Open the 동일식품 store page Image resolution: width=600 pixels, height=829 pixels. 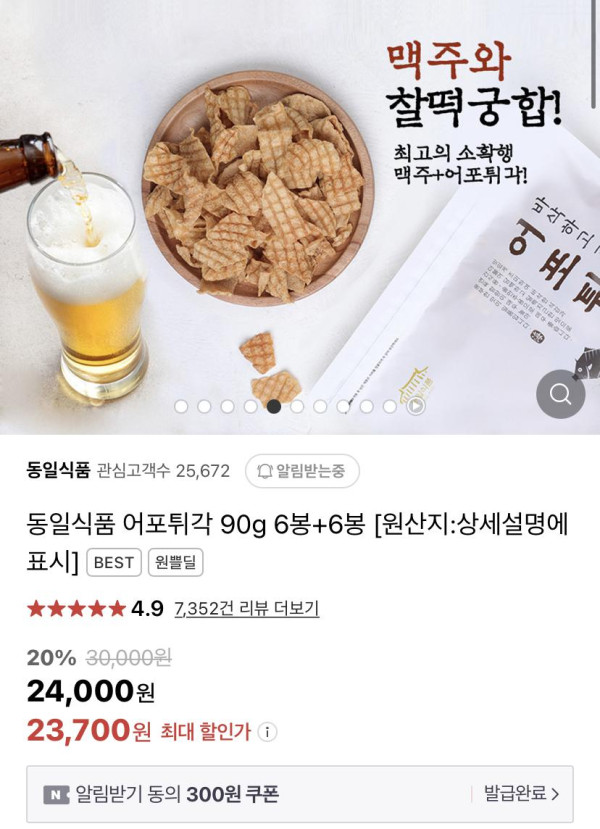tap(59, 470)
